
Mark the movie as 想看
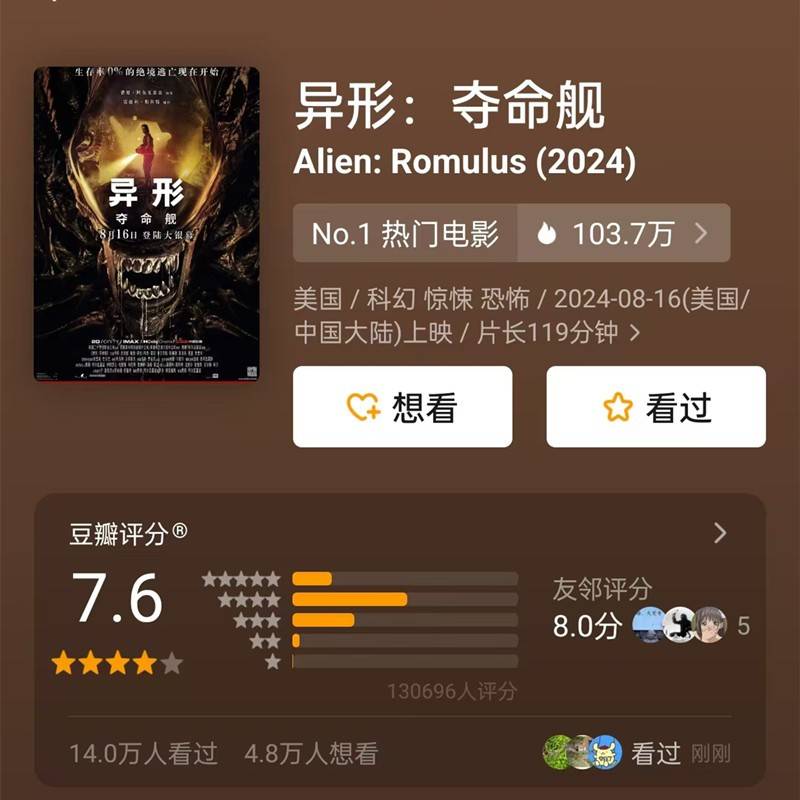click(x=402, y=407)
